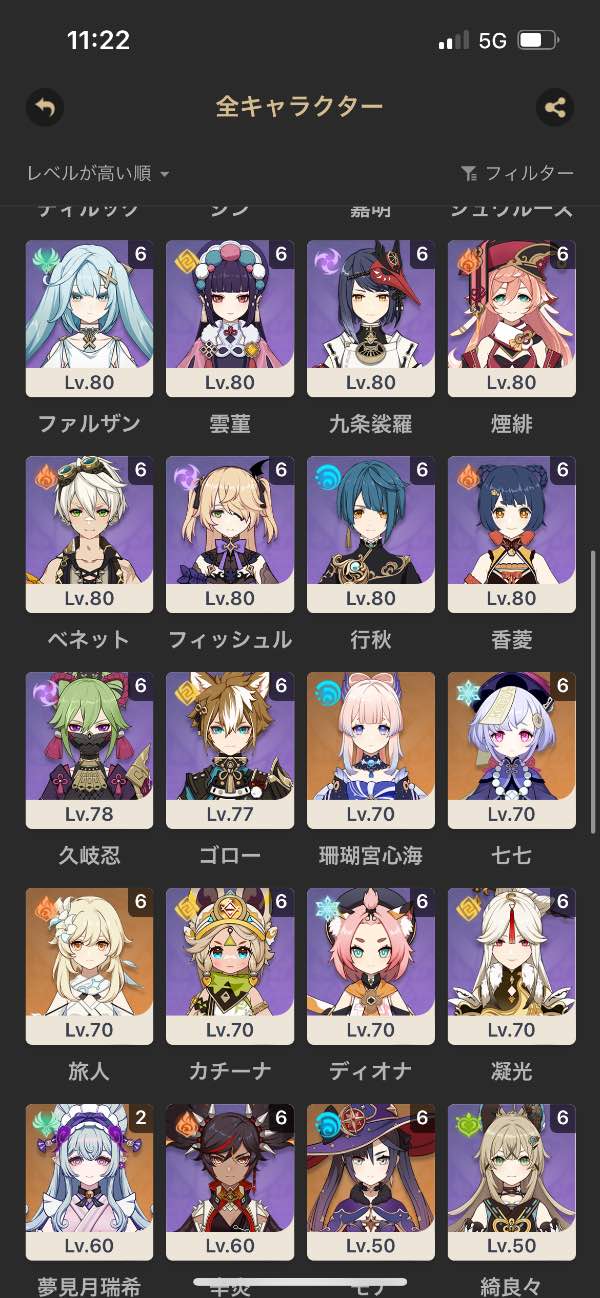View the 香菱 character card
The height and width of the screenshot is (1298, 600).
click(512, 534)
